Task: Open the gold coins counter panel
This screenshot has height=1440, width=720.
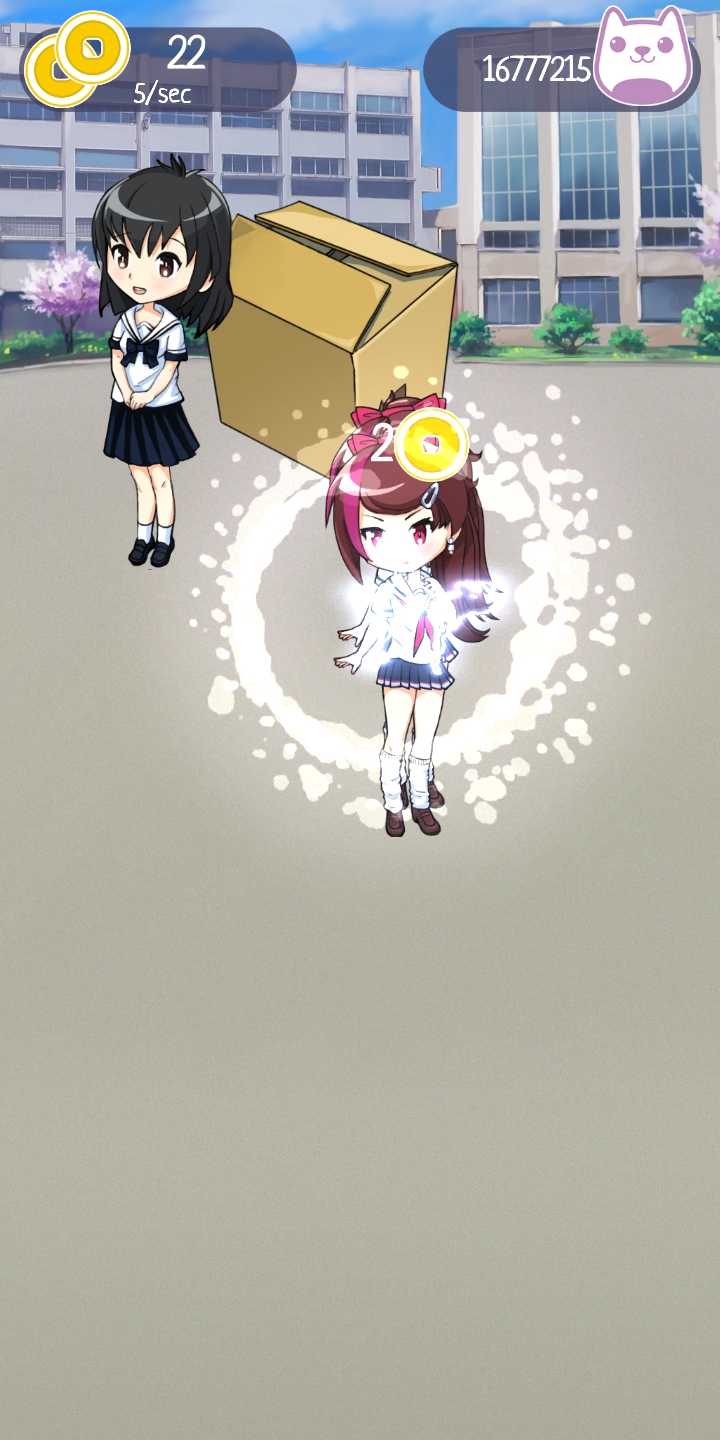Action: click(160, 67)
